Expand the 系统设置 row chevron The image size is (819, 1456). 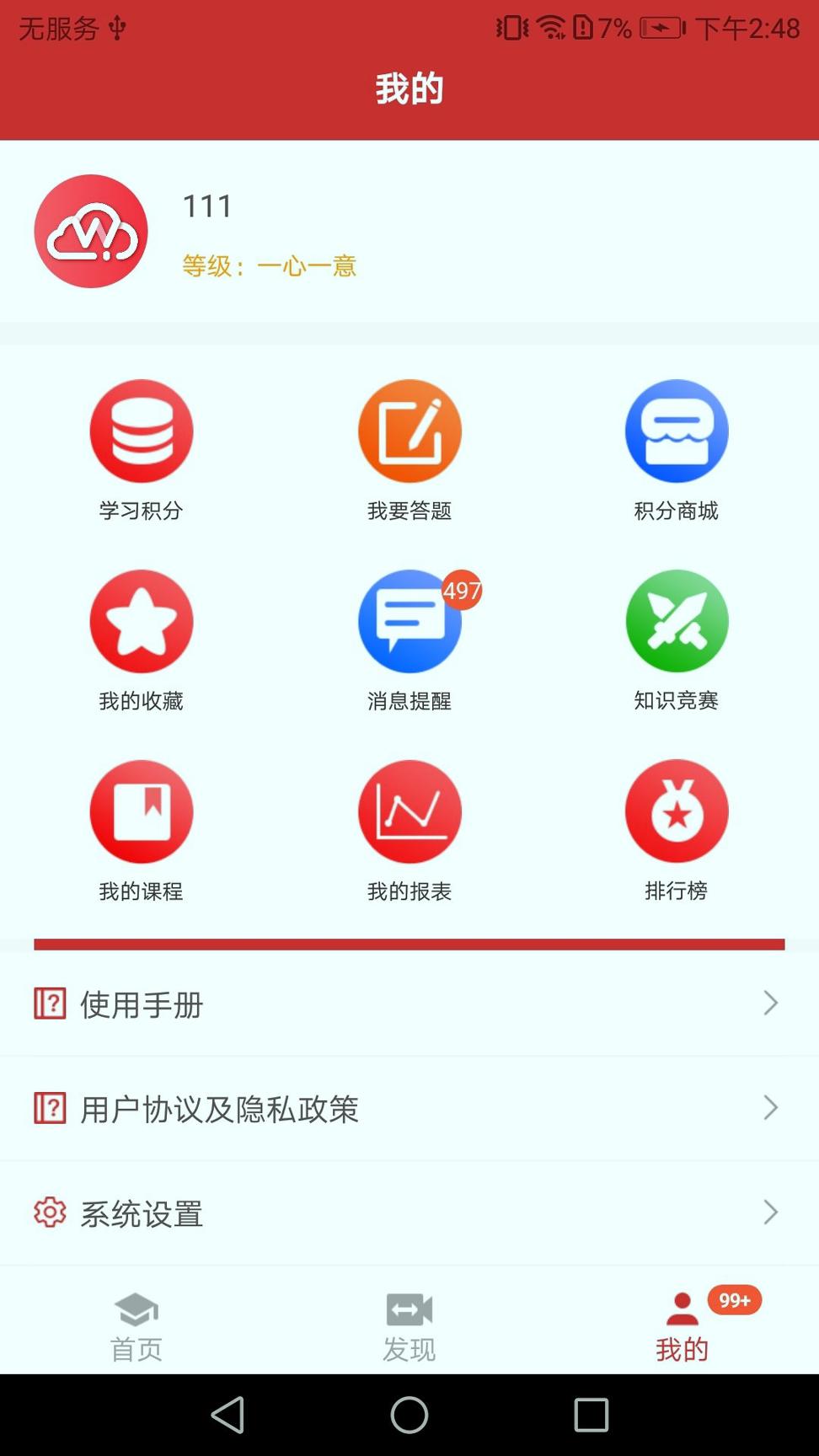point(769,1212)
